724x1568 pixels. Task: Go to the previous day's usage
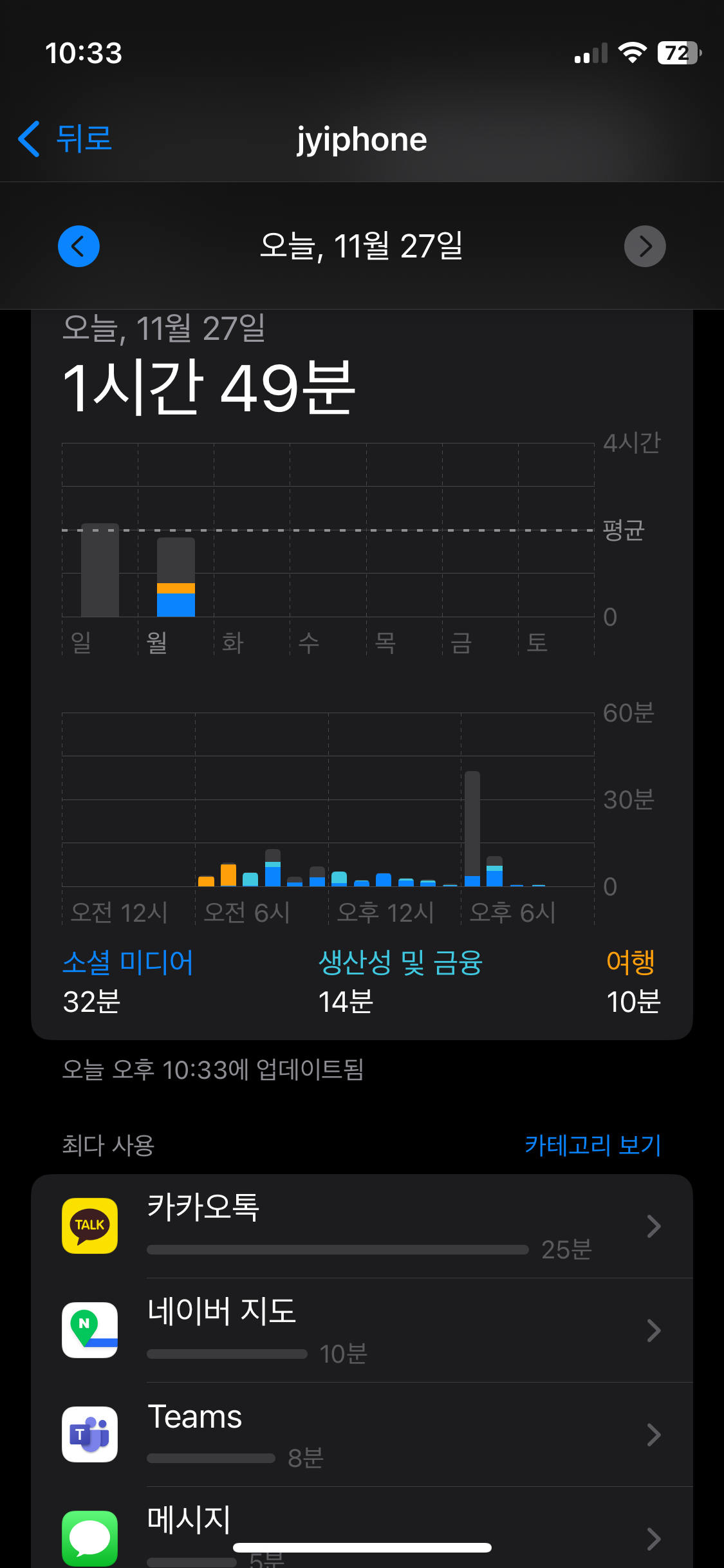click(x=79, y=246)
